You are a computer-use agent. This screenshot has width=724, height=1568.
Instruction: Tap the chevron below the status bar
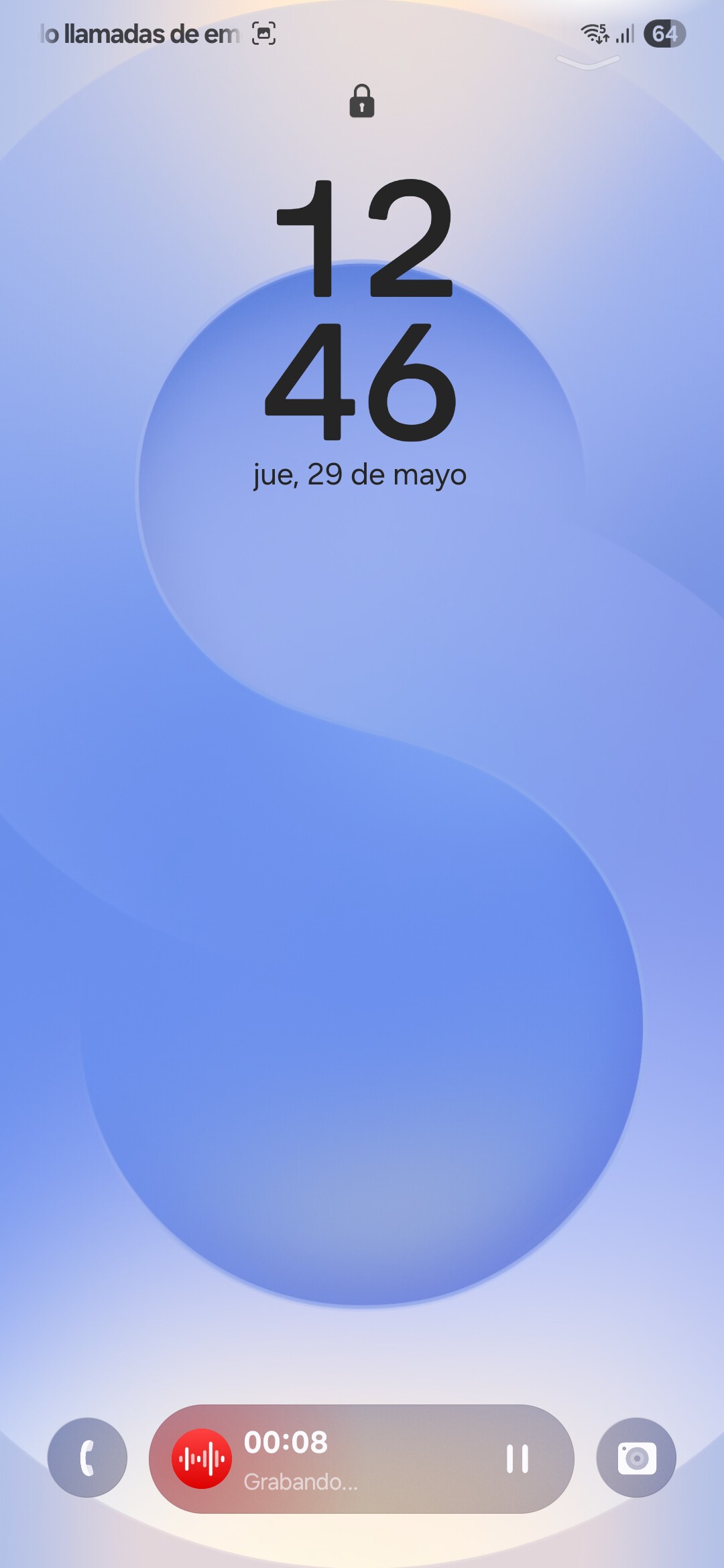588,64
